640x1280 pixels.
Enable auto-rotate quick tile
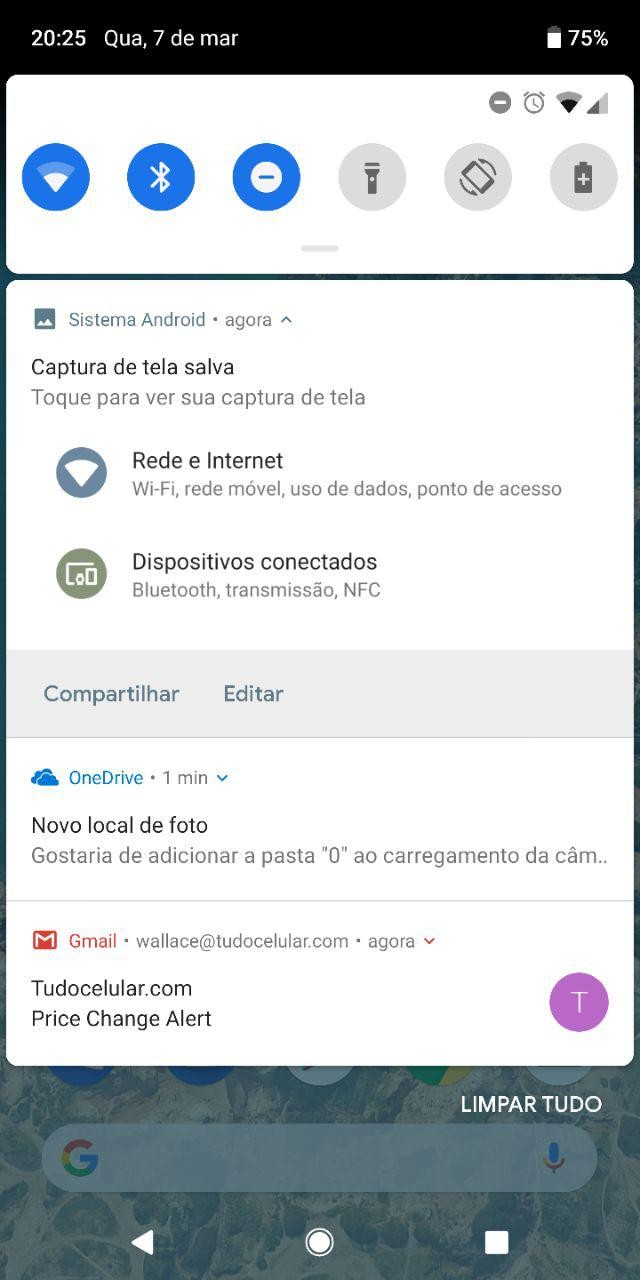pos(478,178)
